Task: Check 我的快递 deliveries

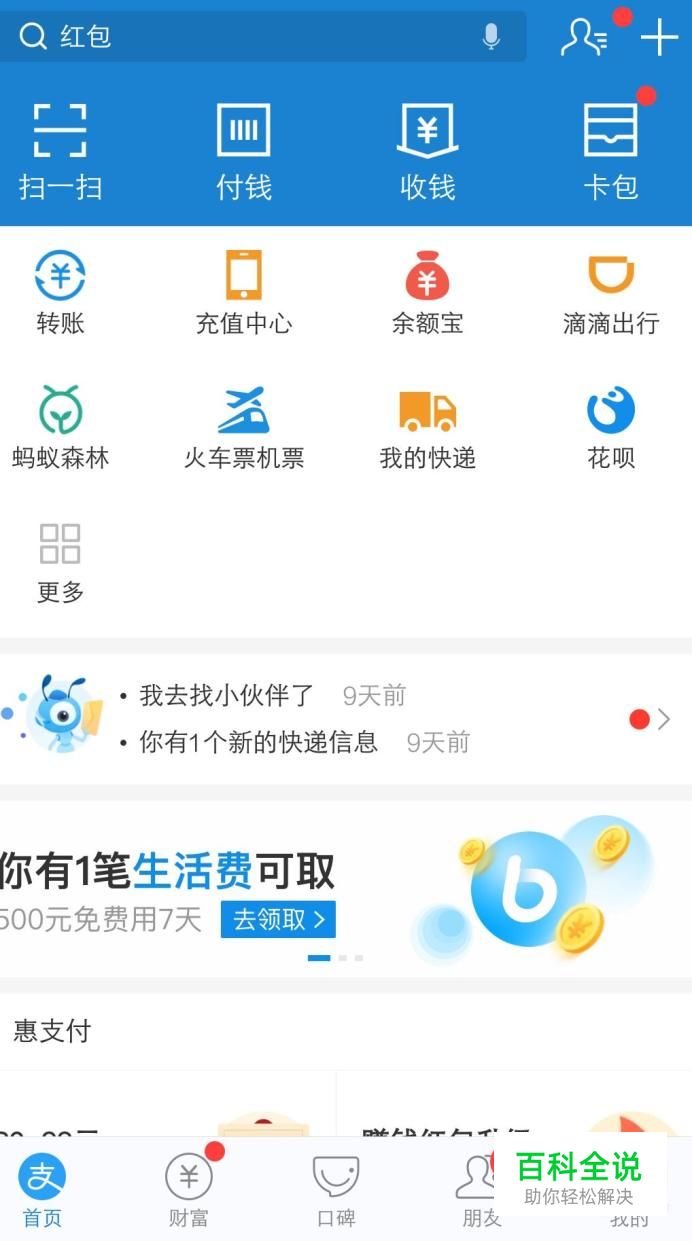Action: [x=427, y=427]
